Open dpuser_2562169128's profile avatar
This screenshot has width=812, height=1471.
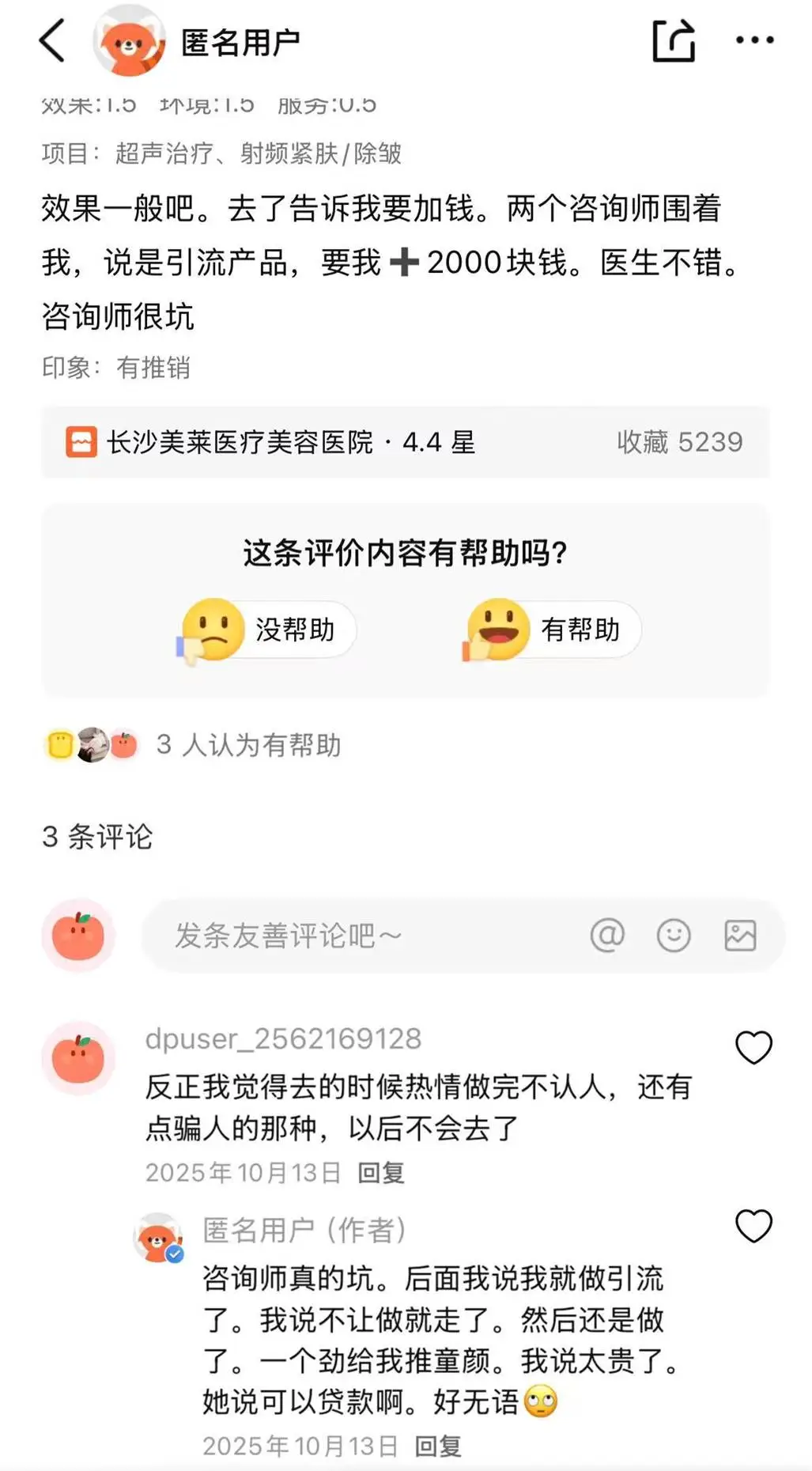[78, 1058]
